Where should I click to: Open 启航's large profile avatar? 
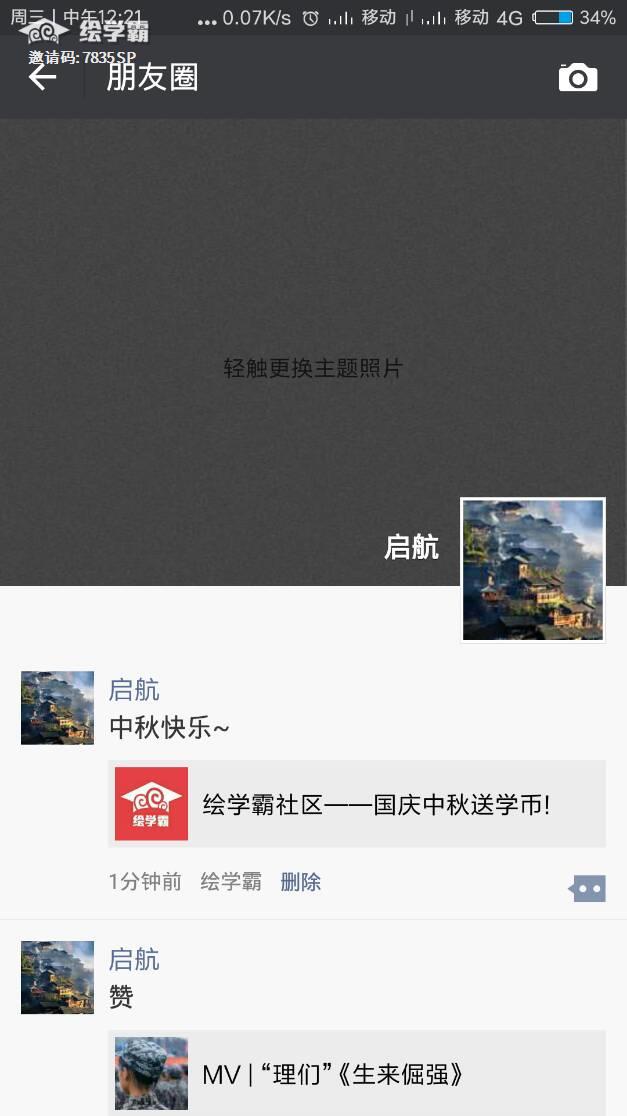[x=532, y=569]
